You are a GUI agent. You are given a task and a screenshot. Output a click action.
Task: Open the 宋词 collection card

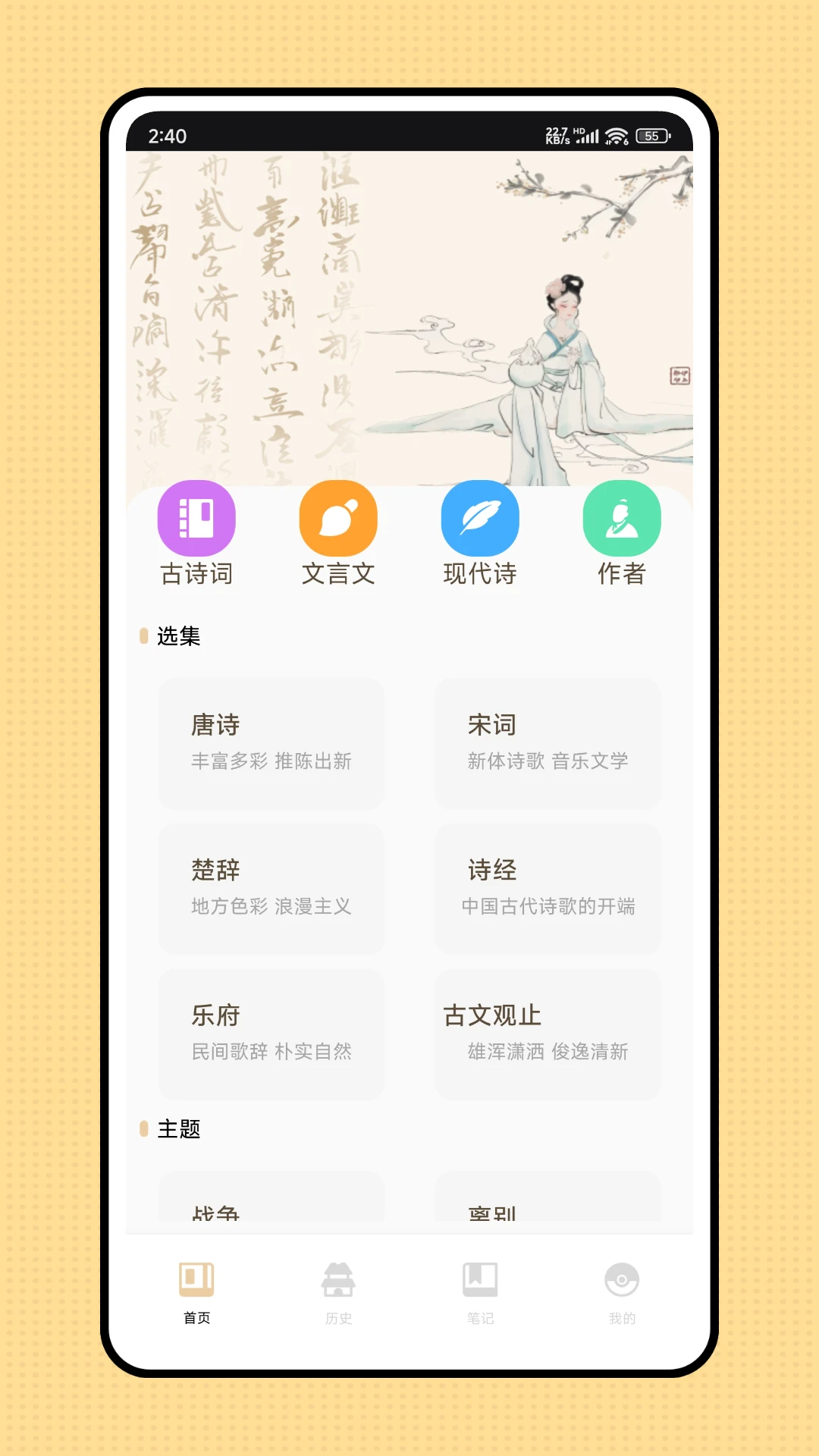tap(548, 743)
